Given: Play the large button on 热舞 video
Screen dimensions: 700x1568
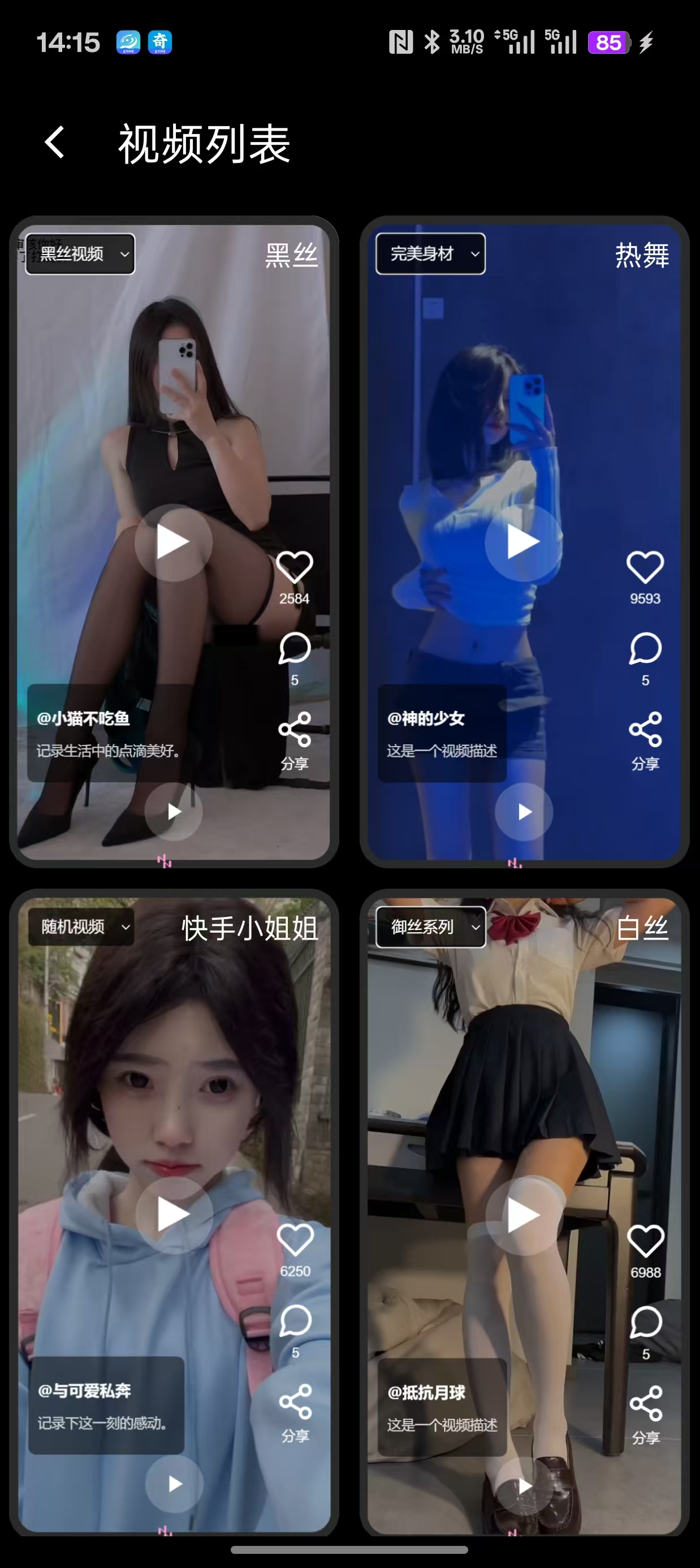Looking at the screenshot, I should pyautogui.click(x=524, y=542).
